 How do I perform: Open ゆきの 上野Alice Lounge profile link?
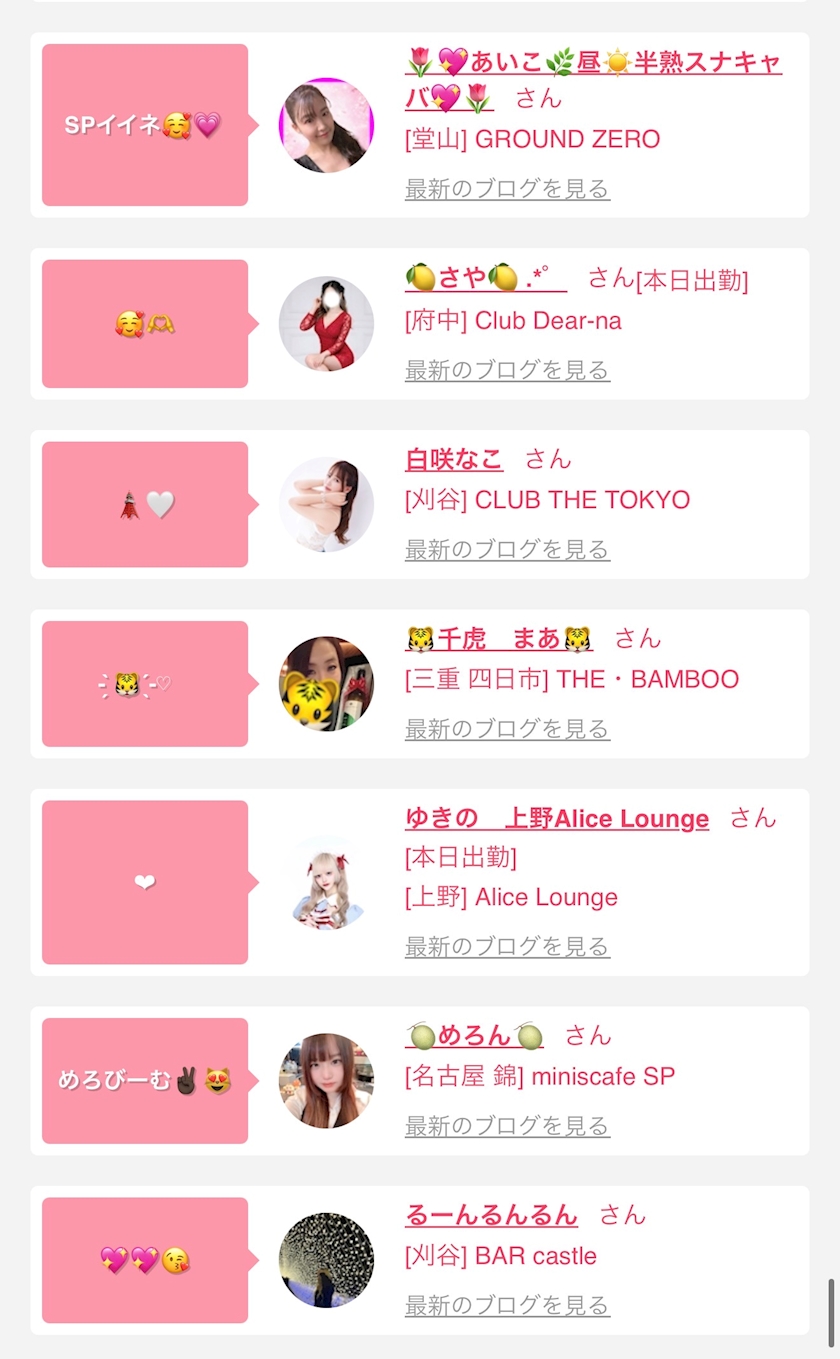[x=557, y=818]
